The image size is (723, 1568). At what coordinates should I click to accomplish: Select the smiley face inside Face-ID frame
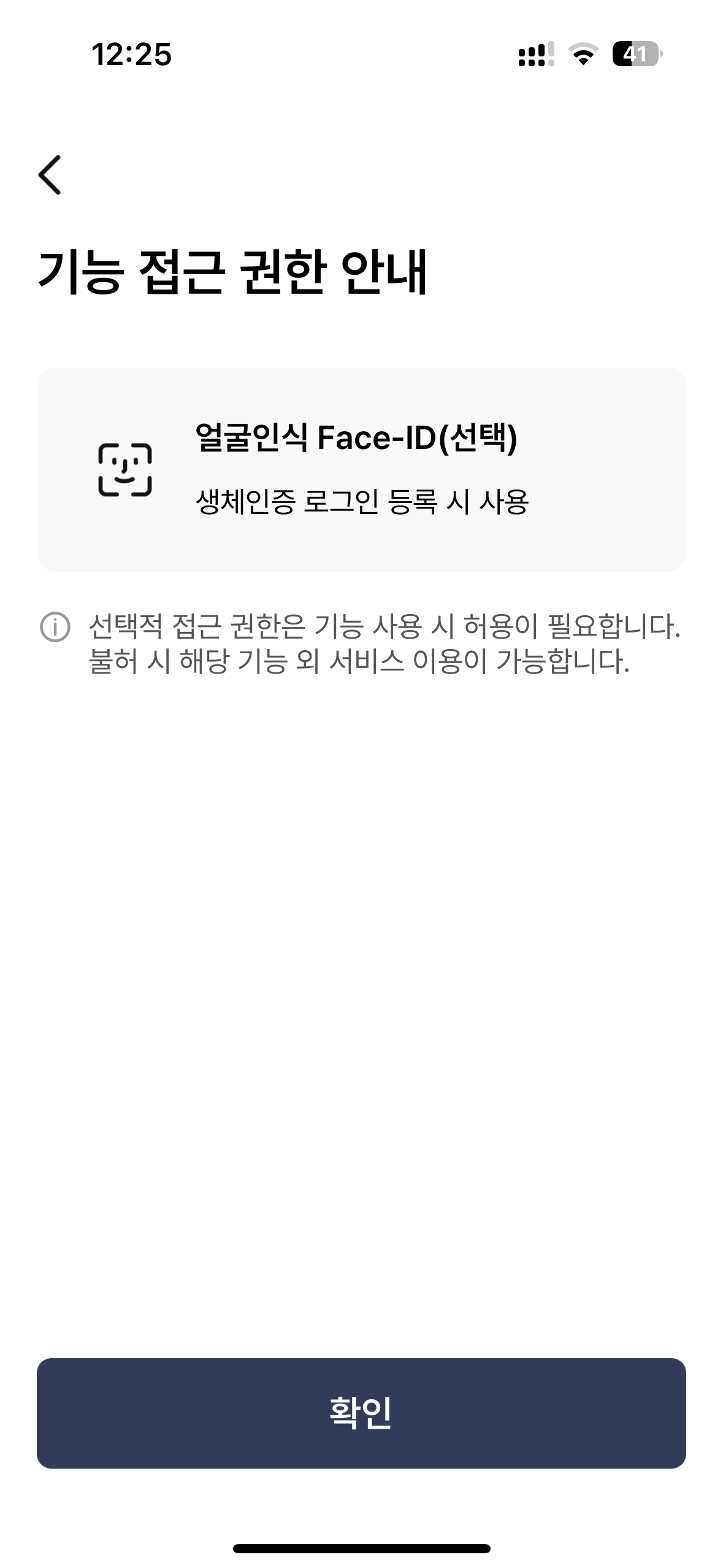pos(124,471)
